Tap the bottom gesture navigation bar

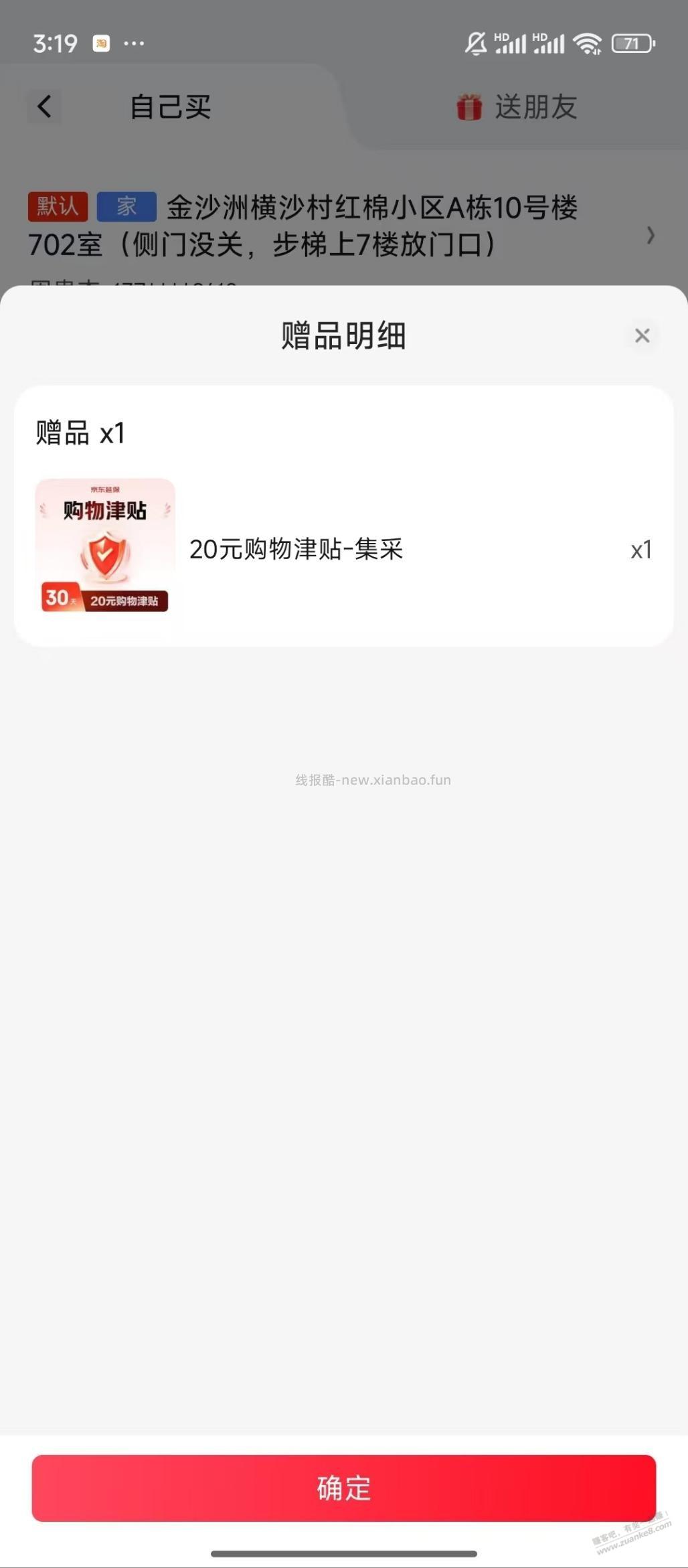pyautogui.click(x=344, y=1553)
